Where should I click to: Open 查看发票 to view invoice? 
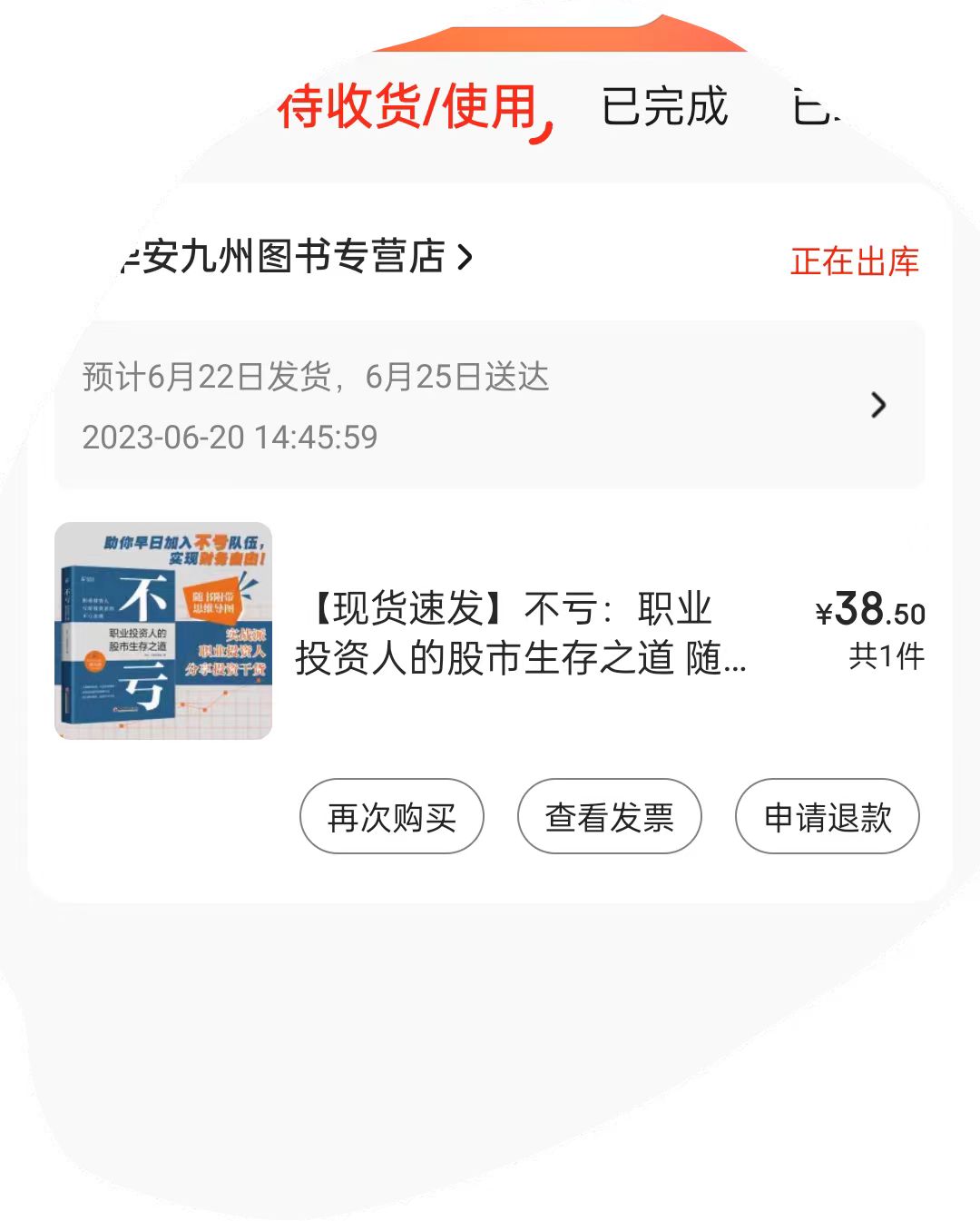coord(610,817)
